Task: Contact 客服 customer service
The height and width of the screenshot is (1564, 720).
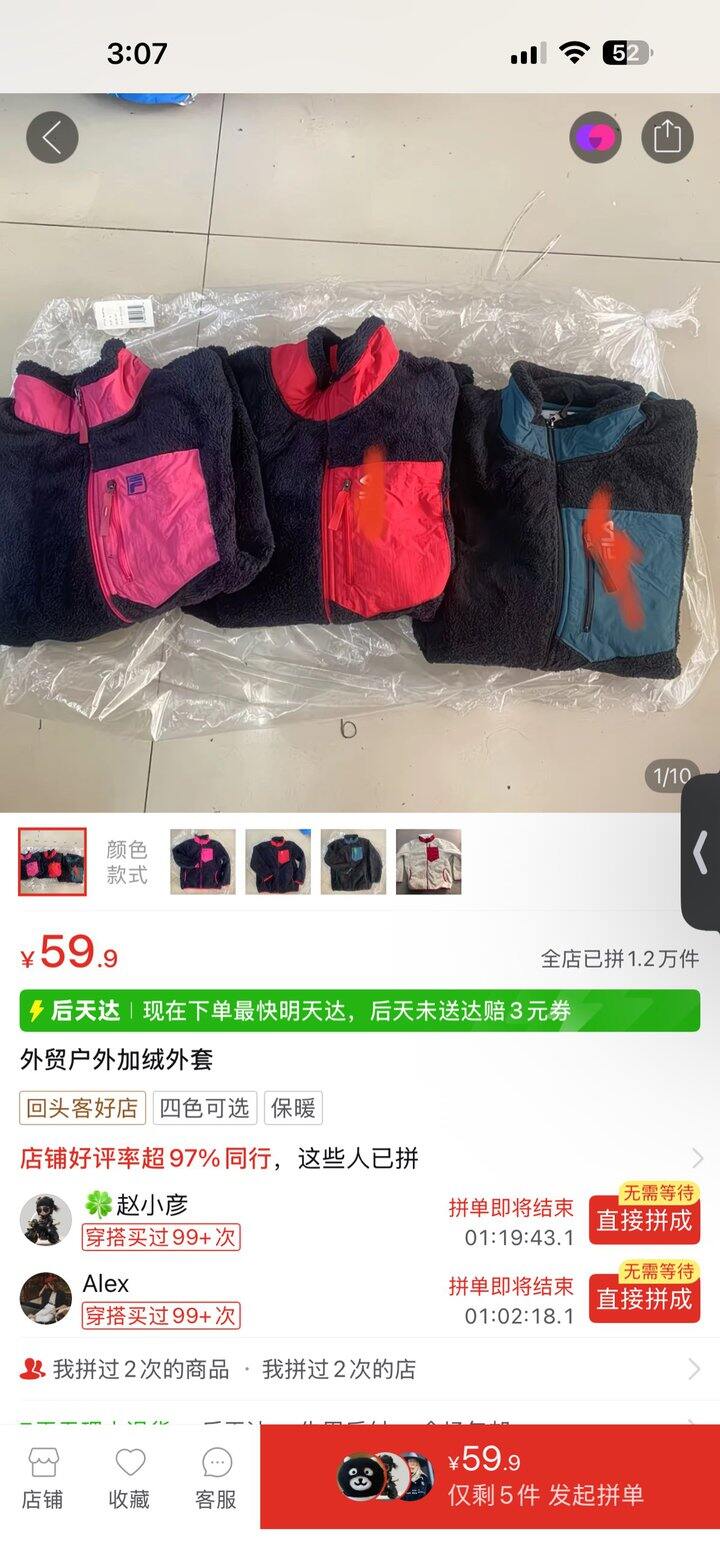Action: coord(216,1478)
